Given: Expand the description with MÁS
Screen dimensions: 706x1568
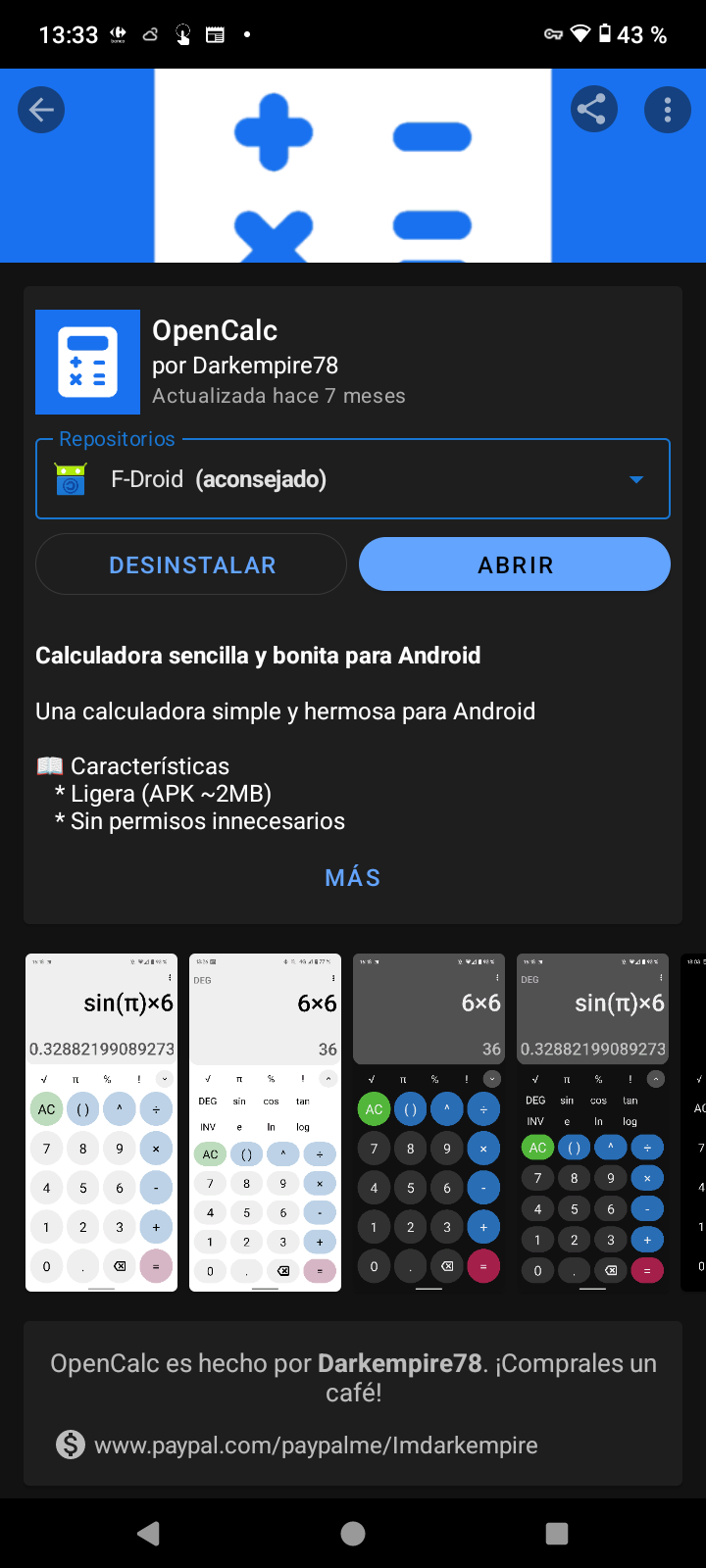Looking at the screenshot, I should tap(353, 877).
